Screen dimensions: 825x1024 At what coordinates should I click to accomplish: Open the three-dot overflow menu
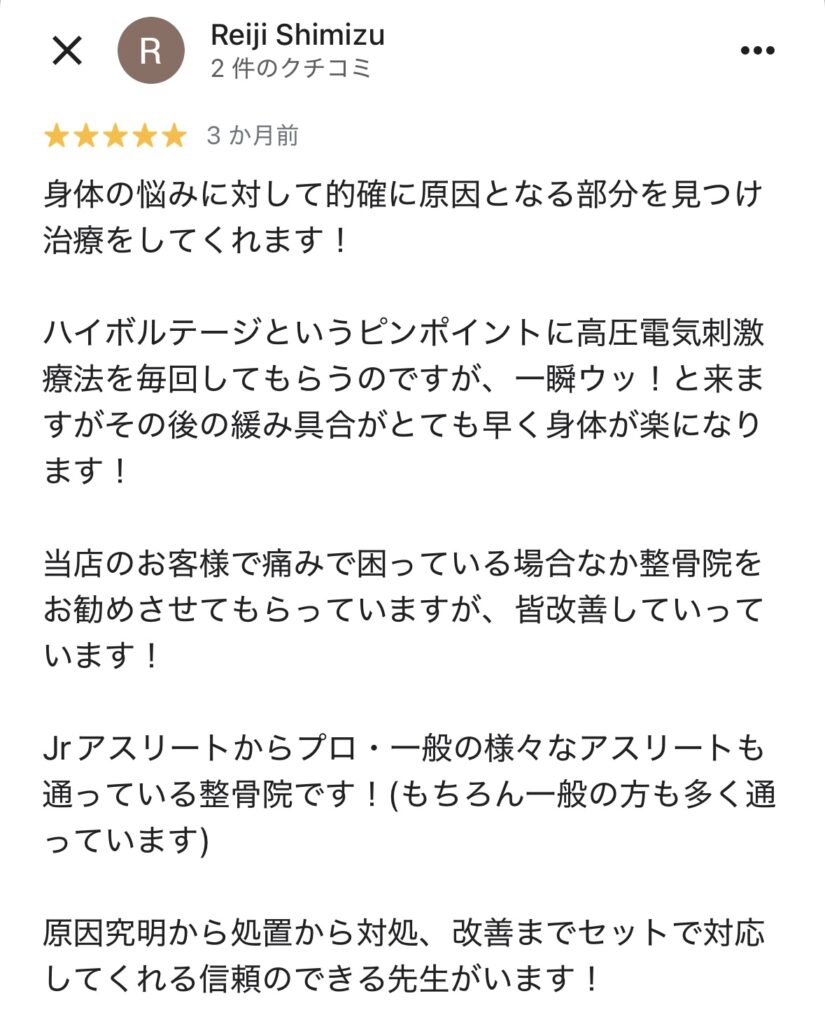pos(757,50)
